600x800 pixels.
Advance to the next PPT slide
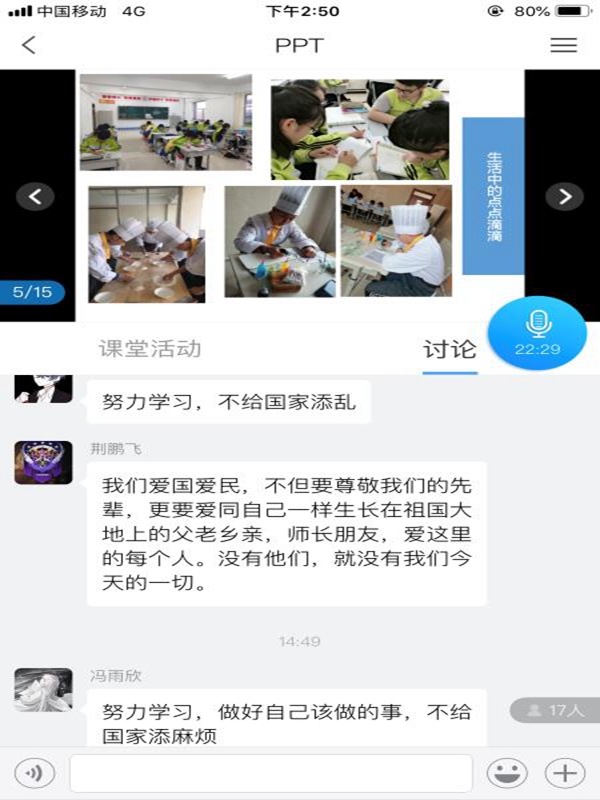coord(565,196)
